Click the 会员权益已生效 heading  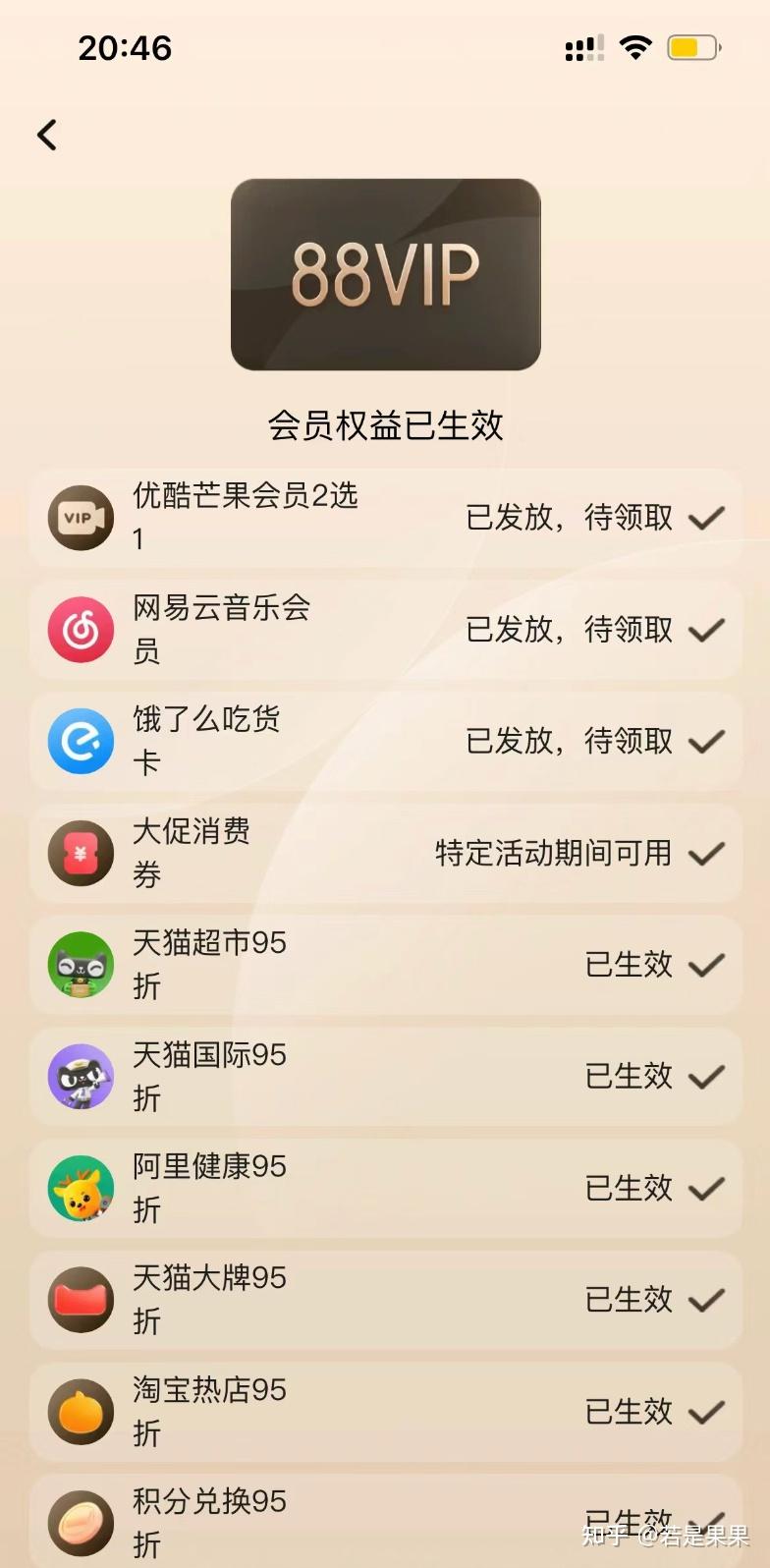pos(385,425)
